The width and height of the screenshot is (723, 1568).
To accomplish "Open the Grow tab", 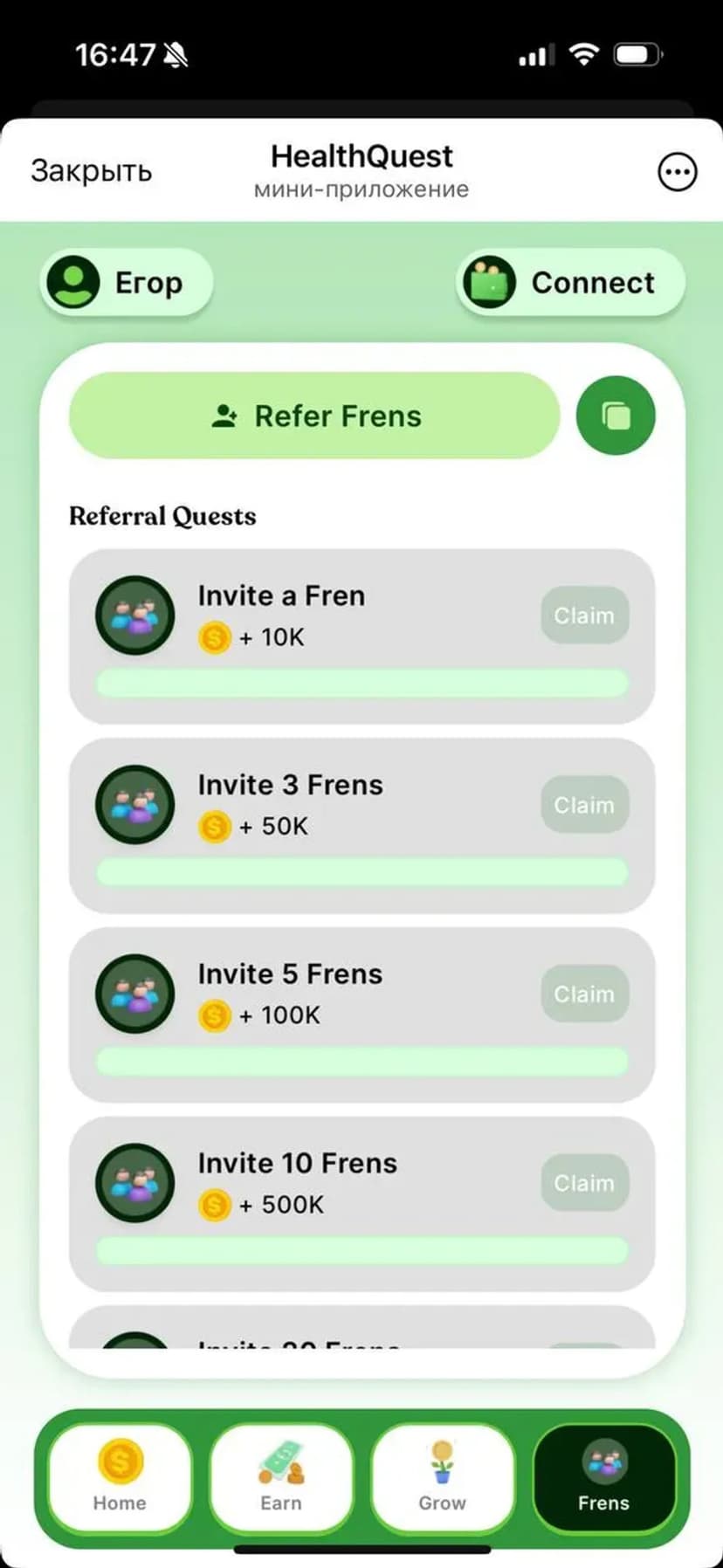I will pos(442,1477).
